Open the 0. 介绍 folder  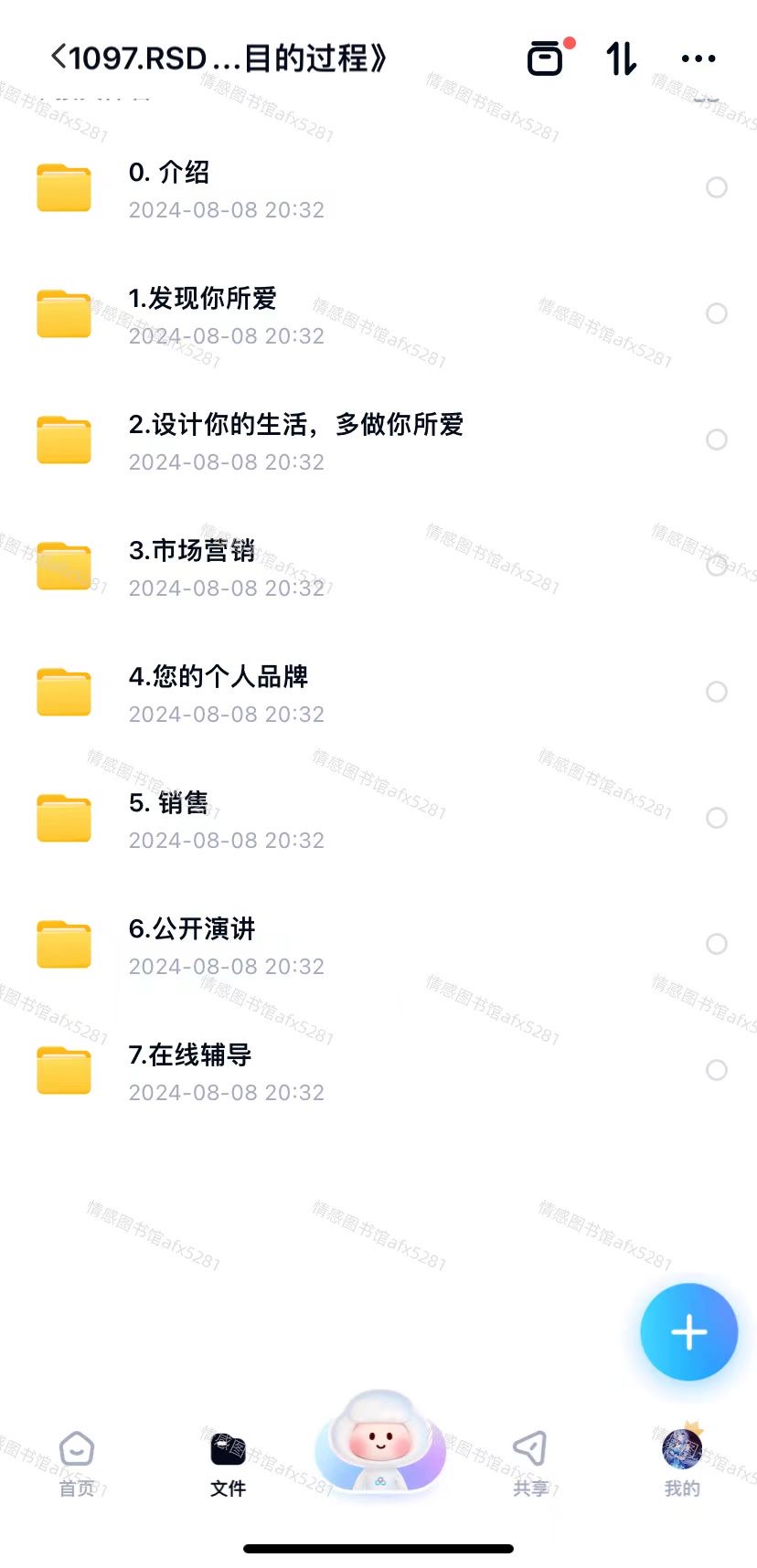(378, 189)
